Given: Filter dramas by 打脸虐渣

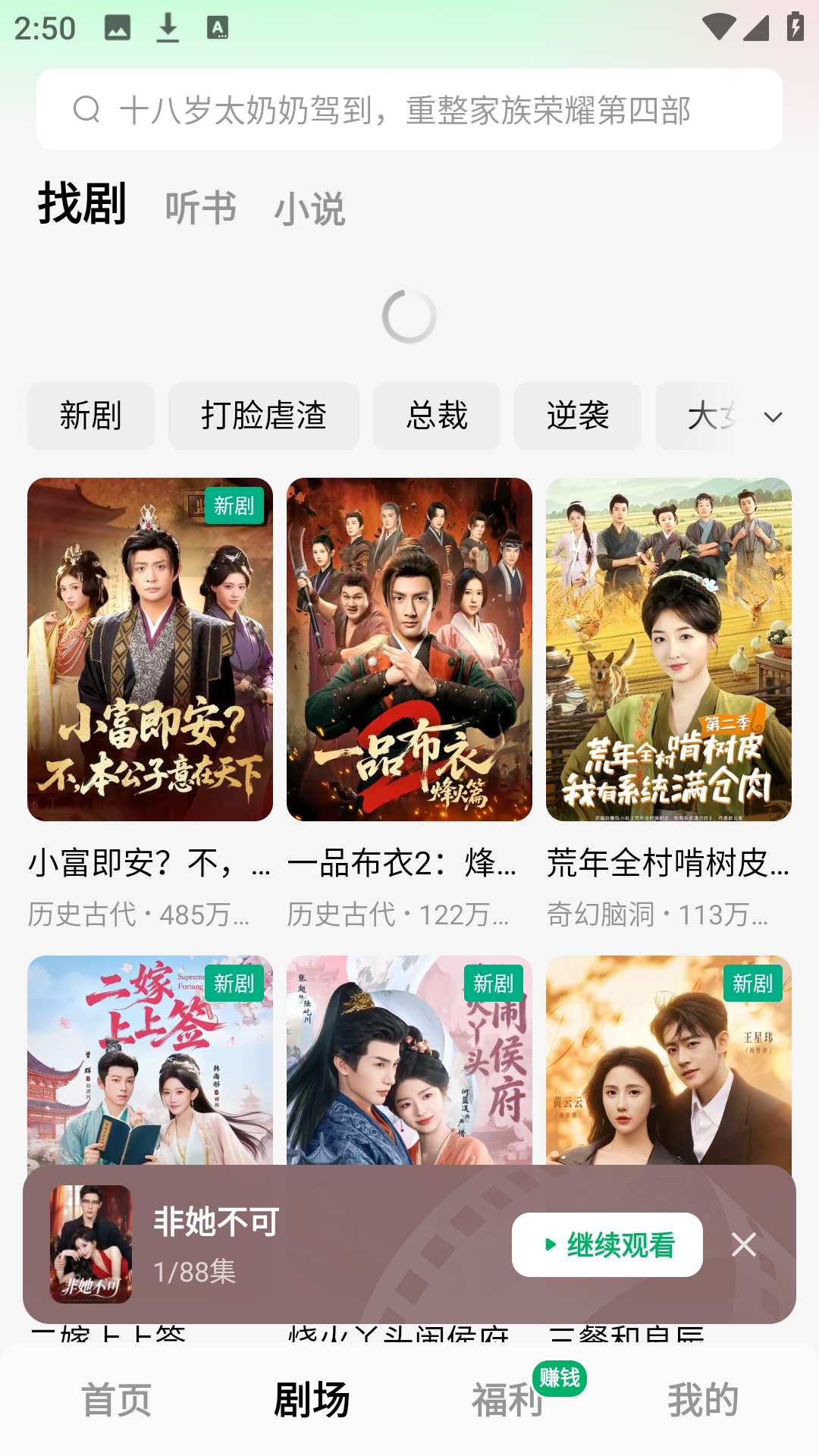Looking at the screenshot, I should tap(263, 416).
